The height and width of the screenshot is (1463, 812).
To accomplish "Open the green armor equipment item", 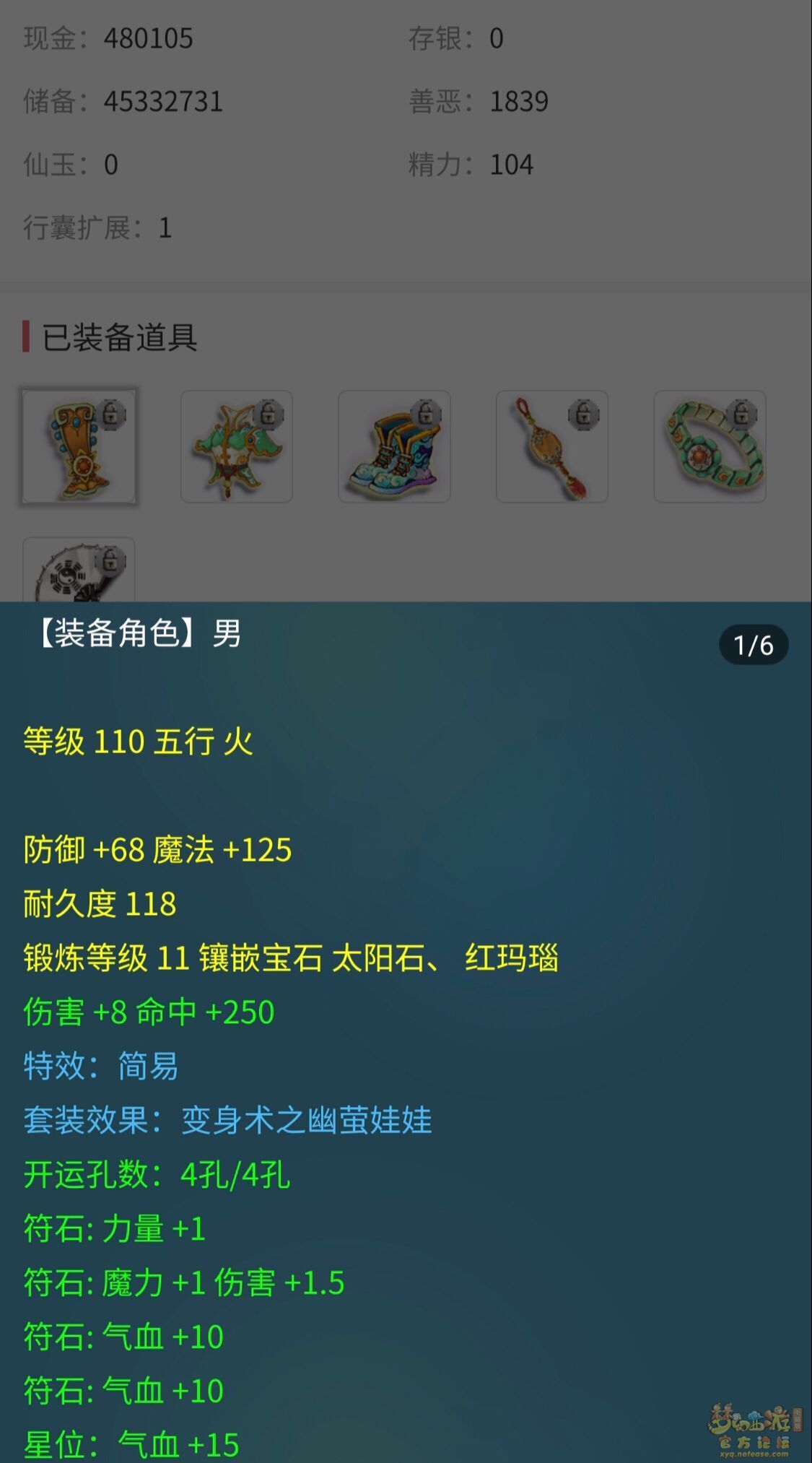I will pyautogui.click(x=237, y=446).
